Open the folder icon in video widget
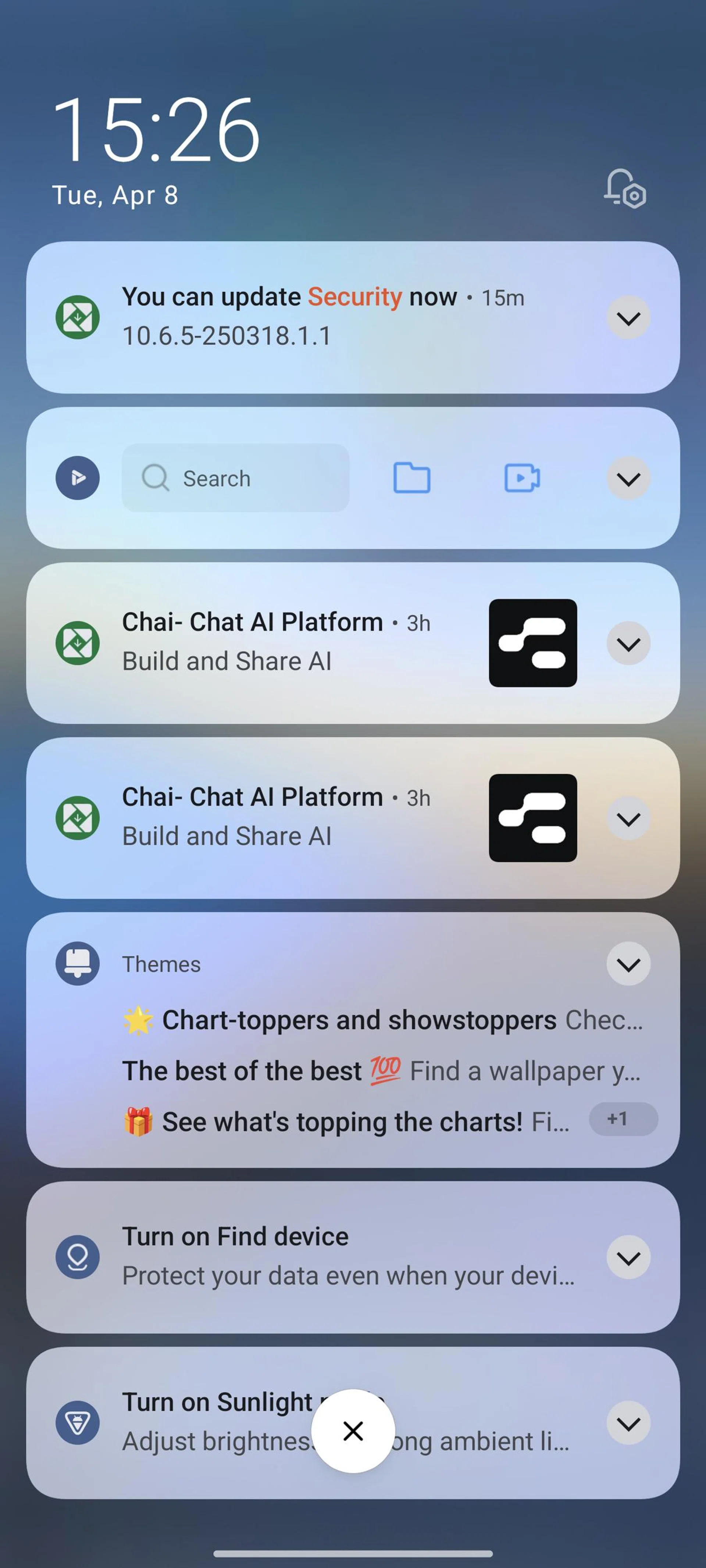706x1568 pixels. click(412, 478)
